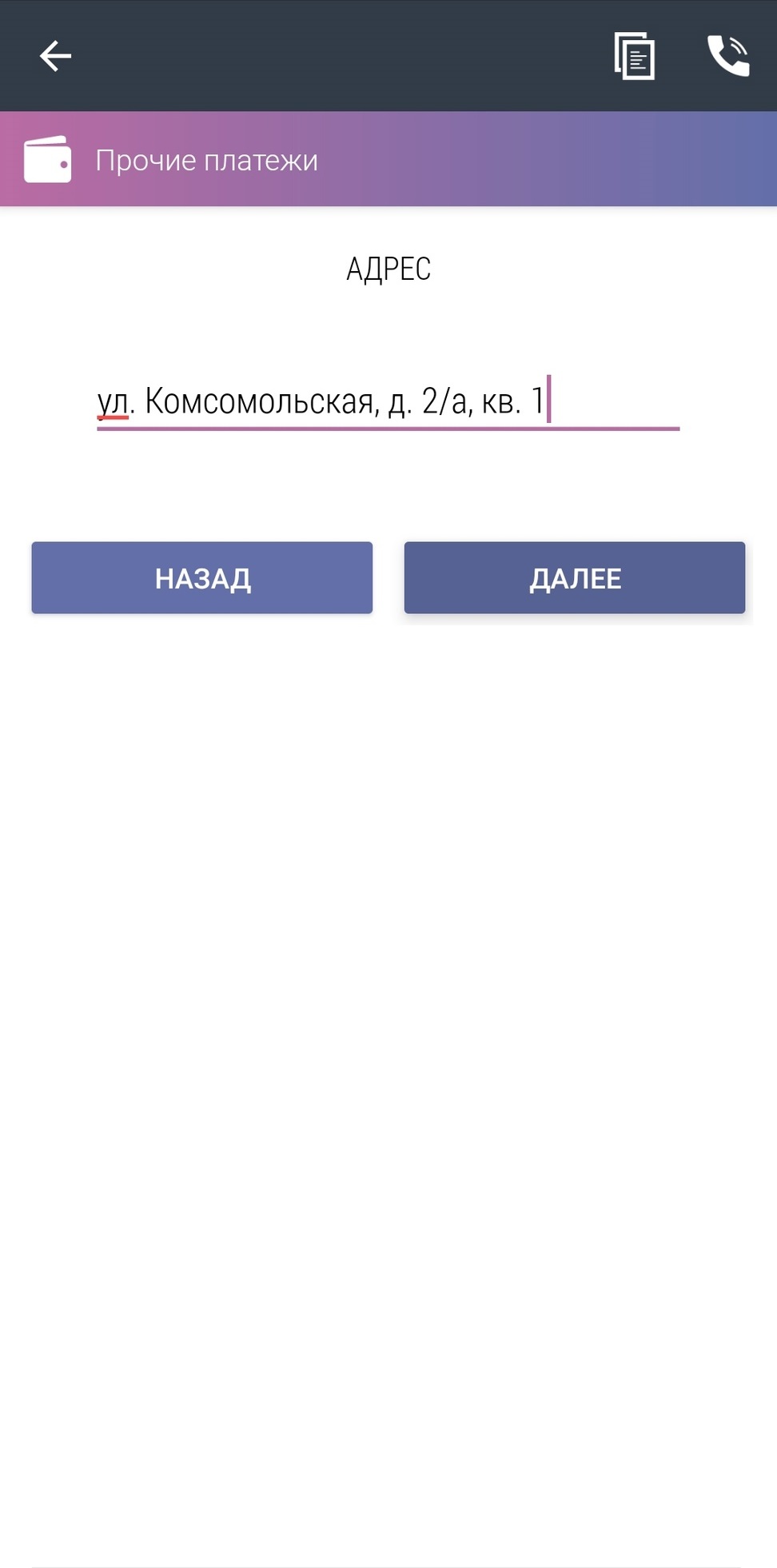The width and height of the screenshot is (777, 1568).
Task: Edit the address text field
Action: coord(388,402)
